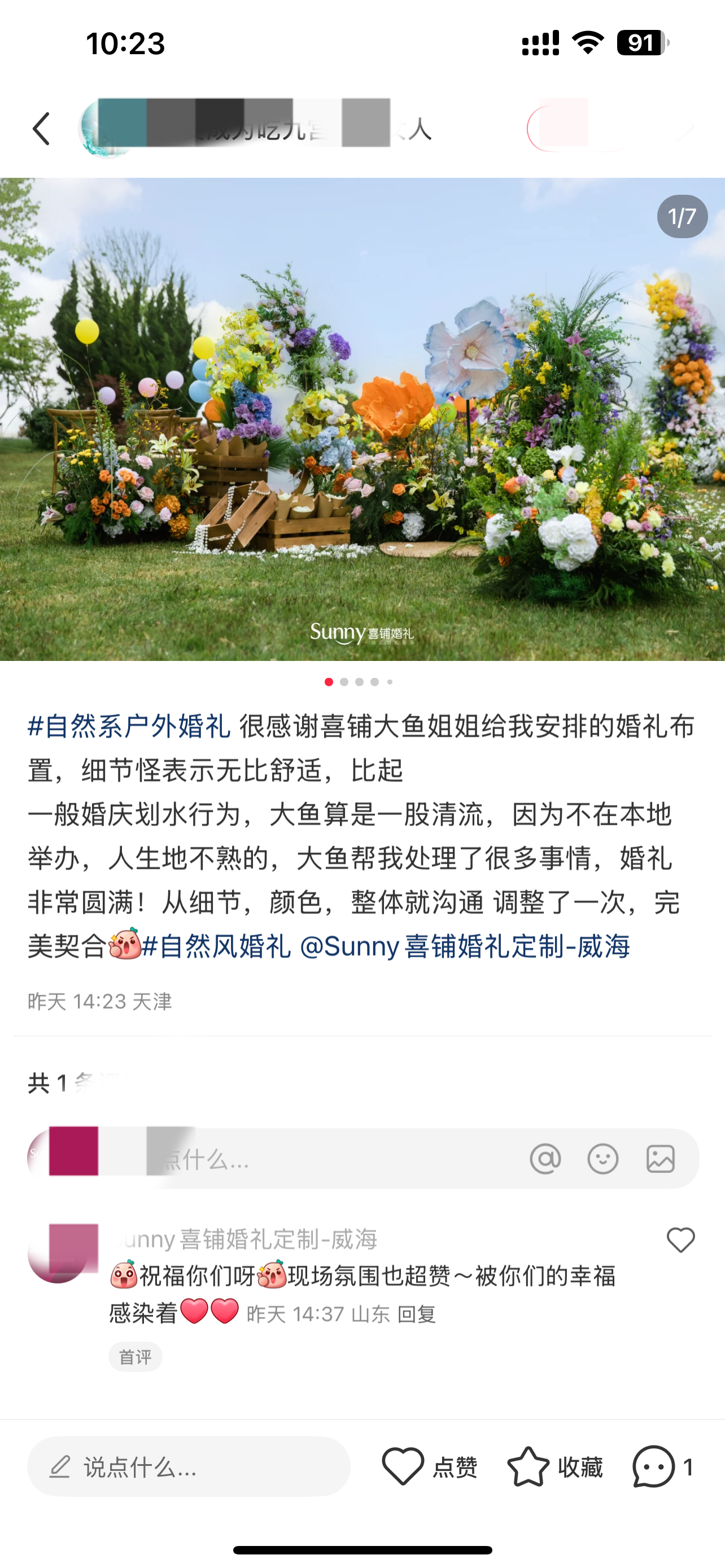The width and height of the screenshot is (725, 1568).
Task: Like this post with 点赞
Action: [429, 1467]
